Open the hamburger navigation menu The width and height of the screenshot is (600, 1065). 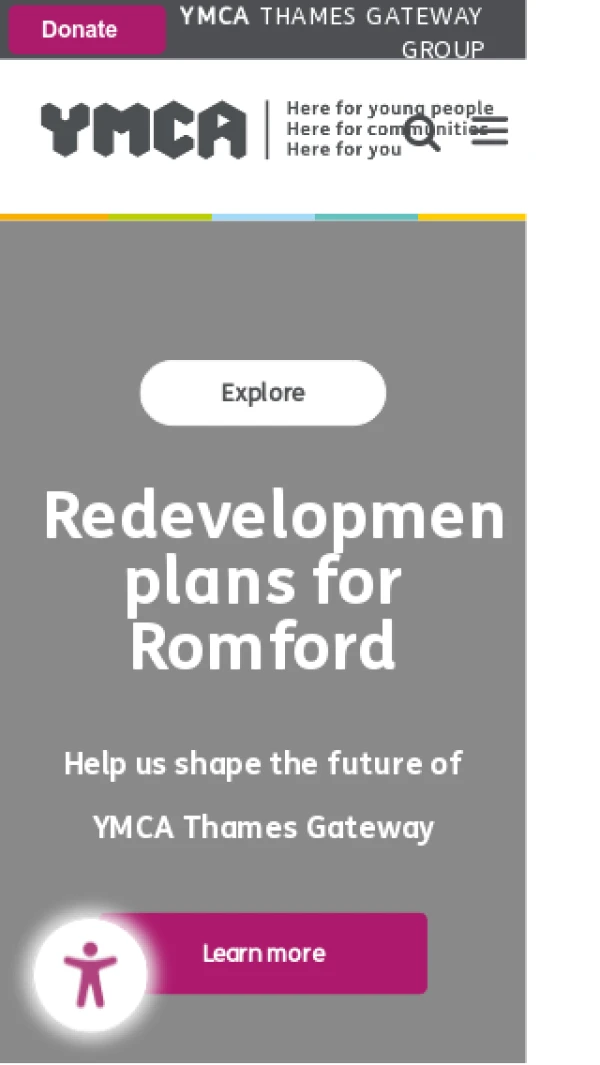coord(490,131)
